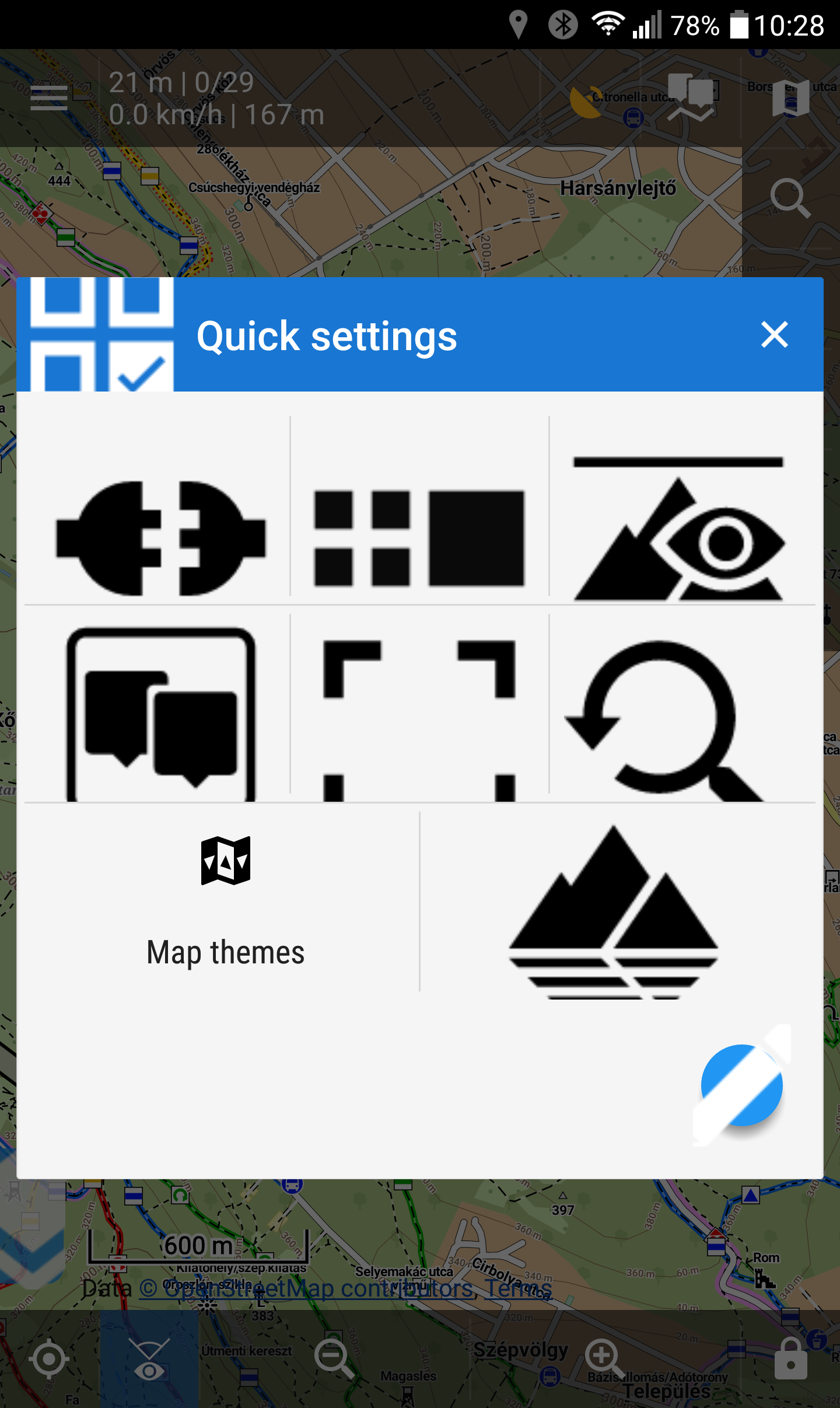The height and width of the screenshot is (1408, 840).
Task: Tap the mountains with water reflection icon
Action: coord(612,911)
